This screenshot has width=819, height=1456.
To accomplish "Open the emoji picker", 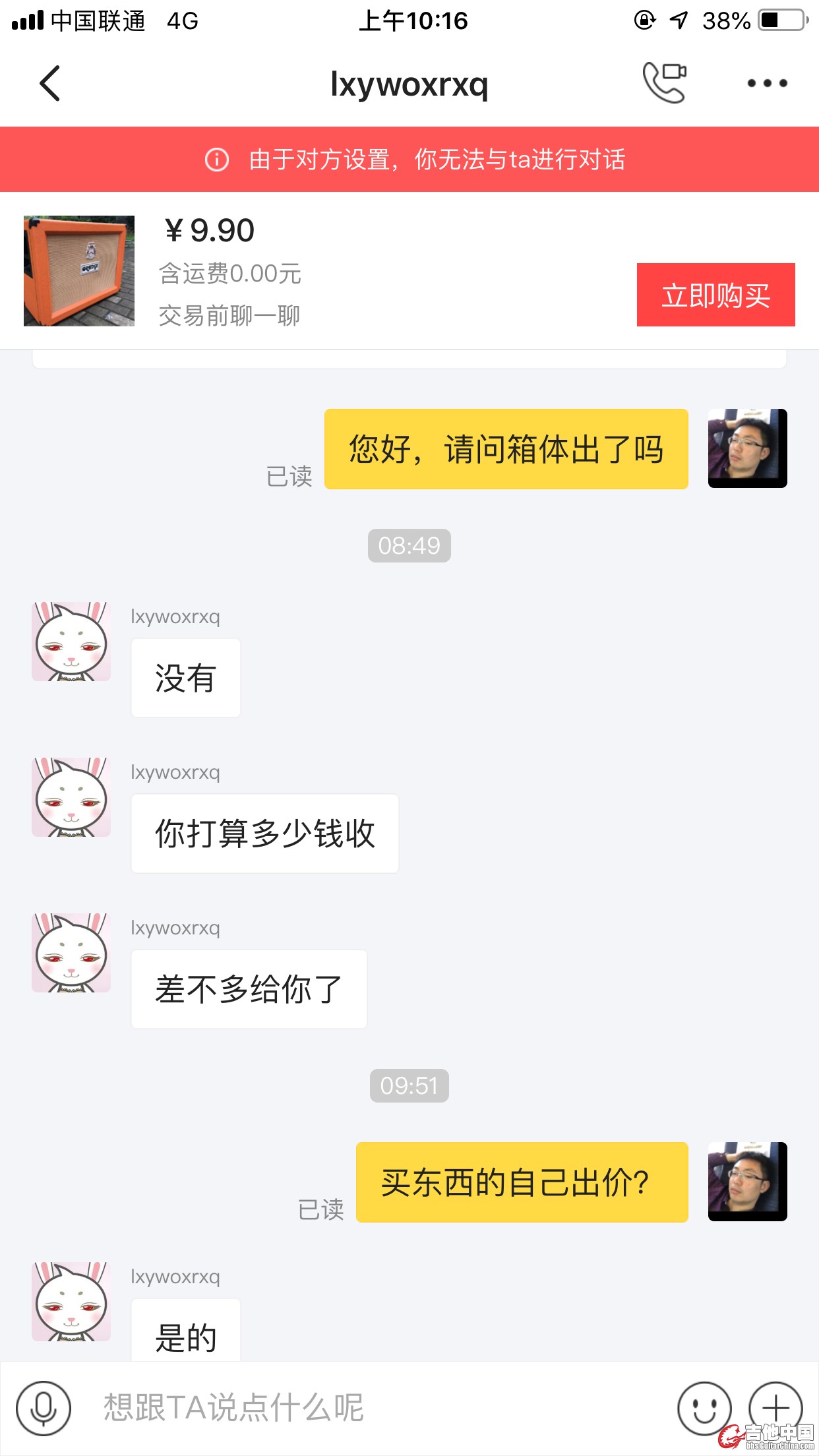I will tap(704, 1408).
